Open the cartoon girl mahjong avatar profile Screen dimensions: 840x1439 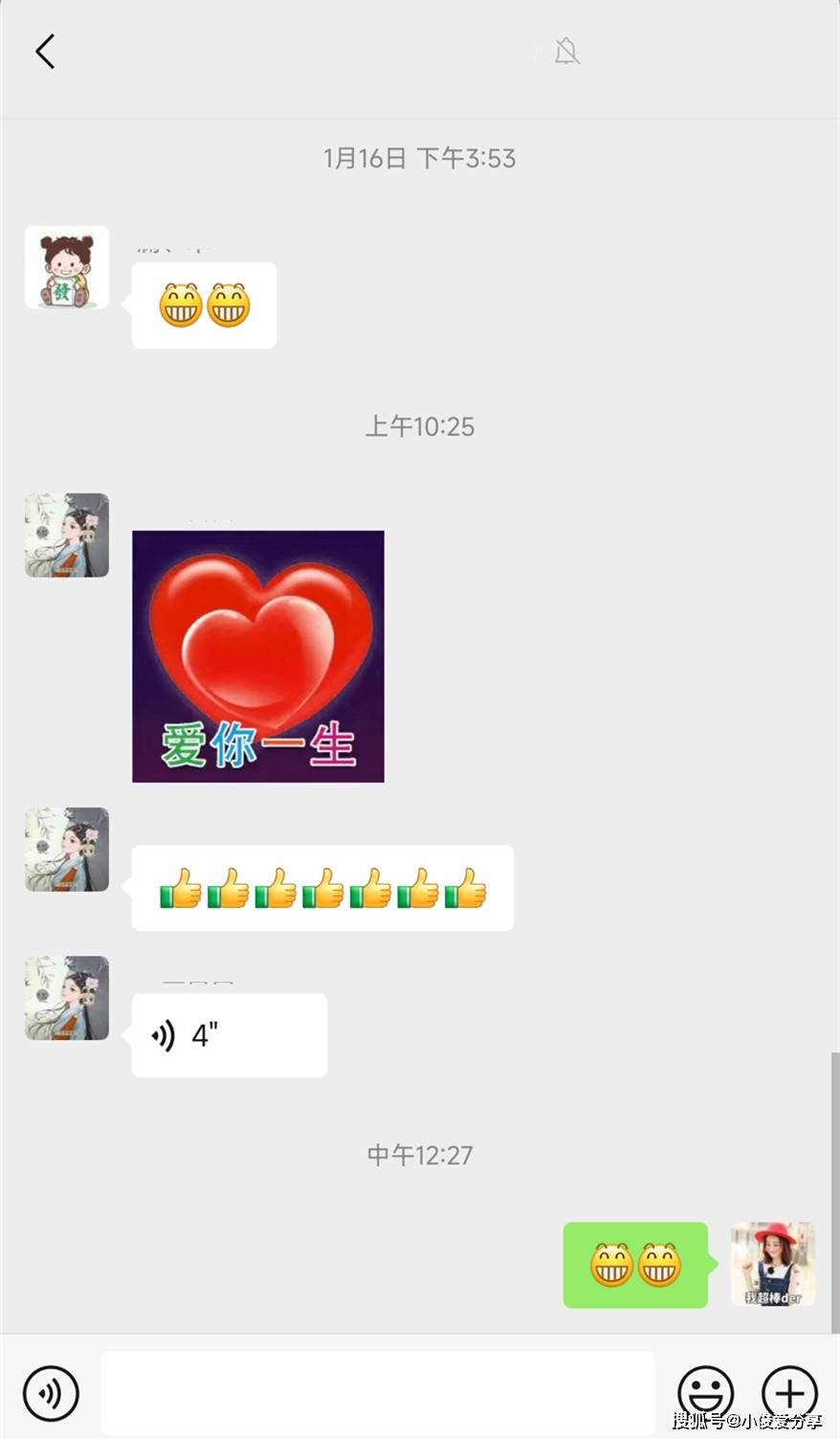click(x=66, y=268)
